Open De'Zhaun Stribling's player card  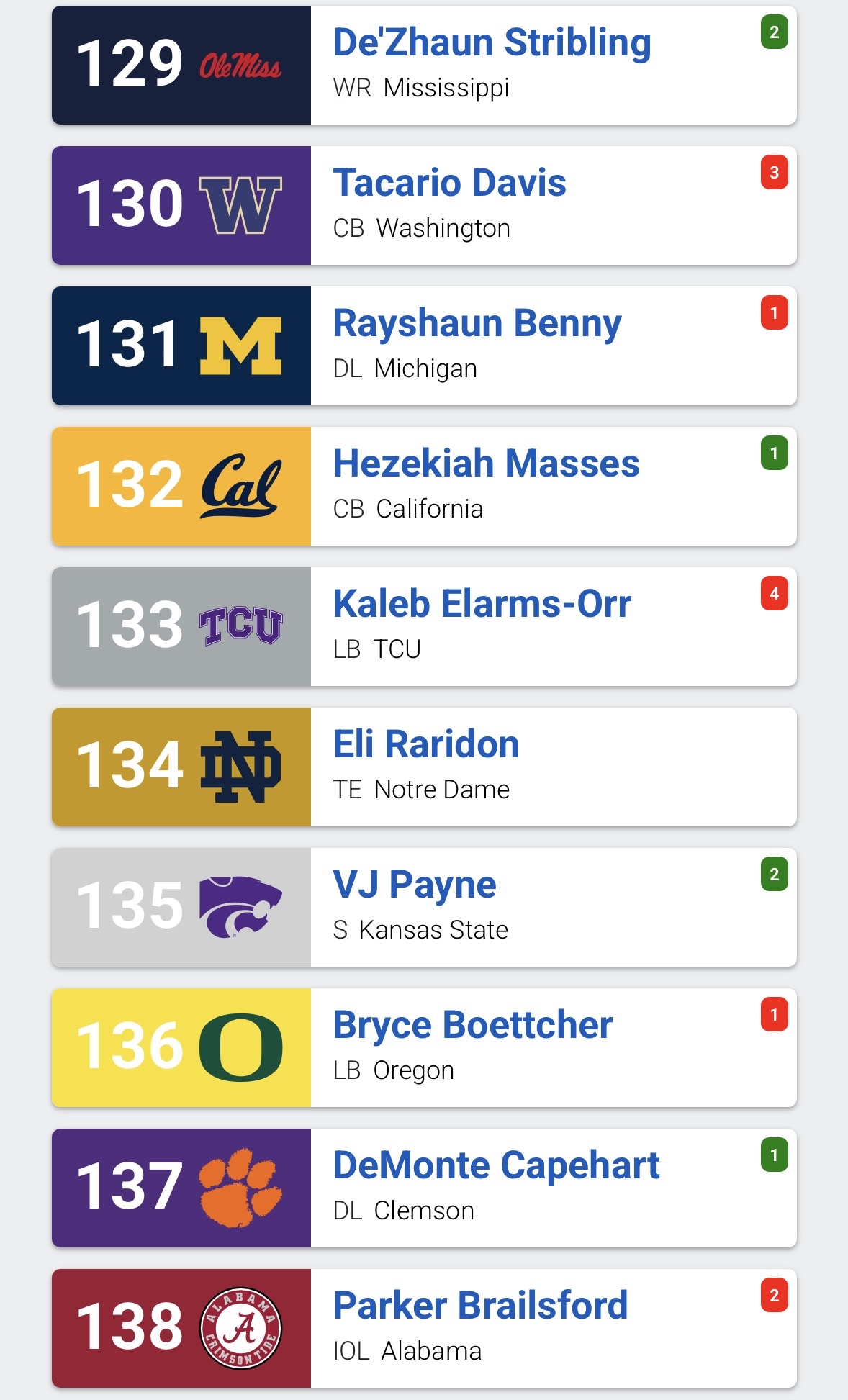pyautogui.click(x=492, y=43)
